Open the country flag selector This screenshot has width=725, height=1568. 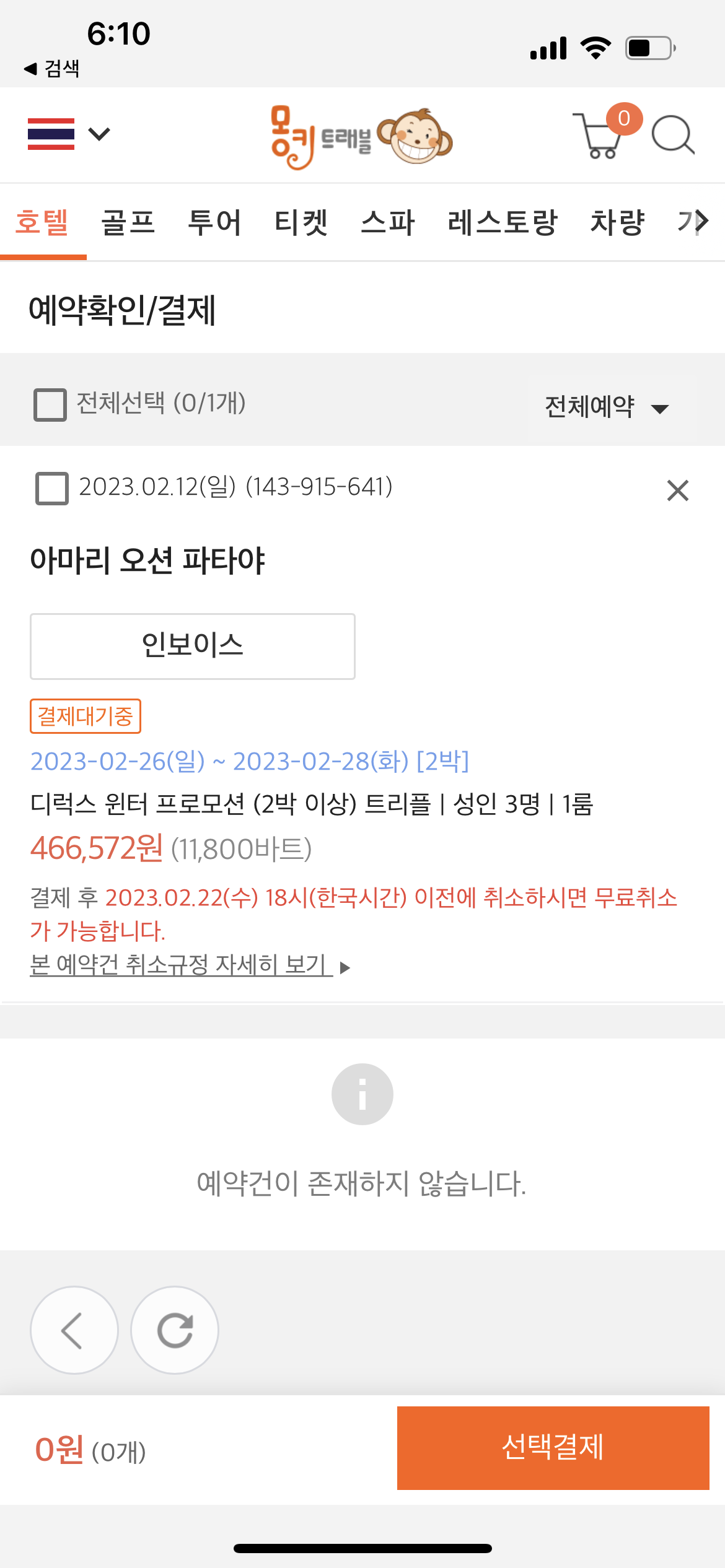click(69, 134)
